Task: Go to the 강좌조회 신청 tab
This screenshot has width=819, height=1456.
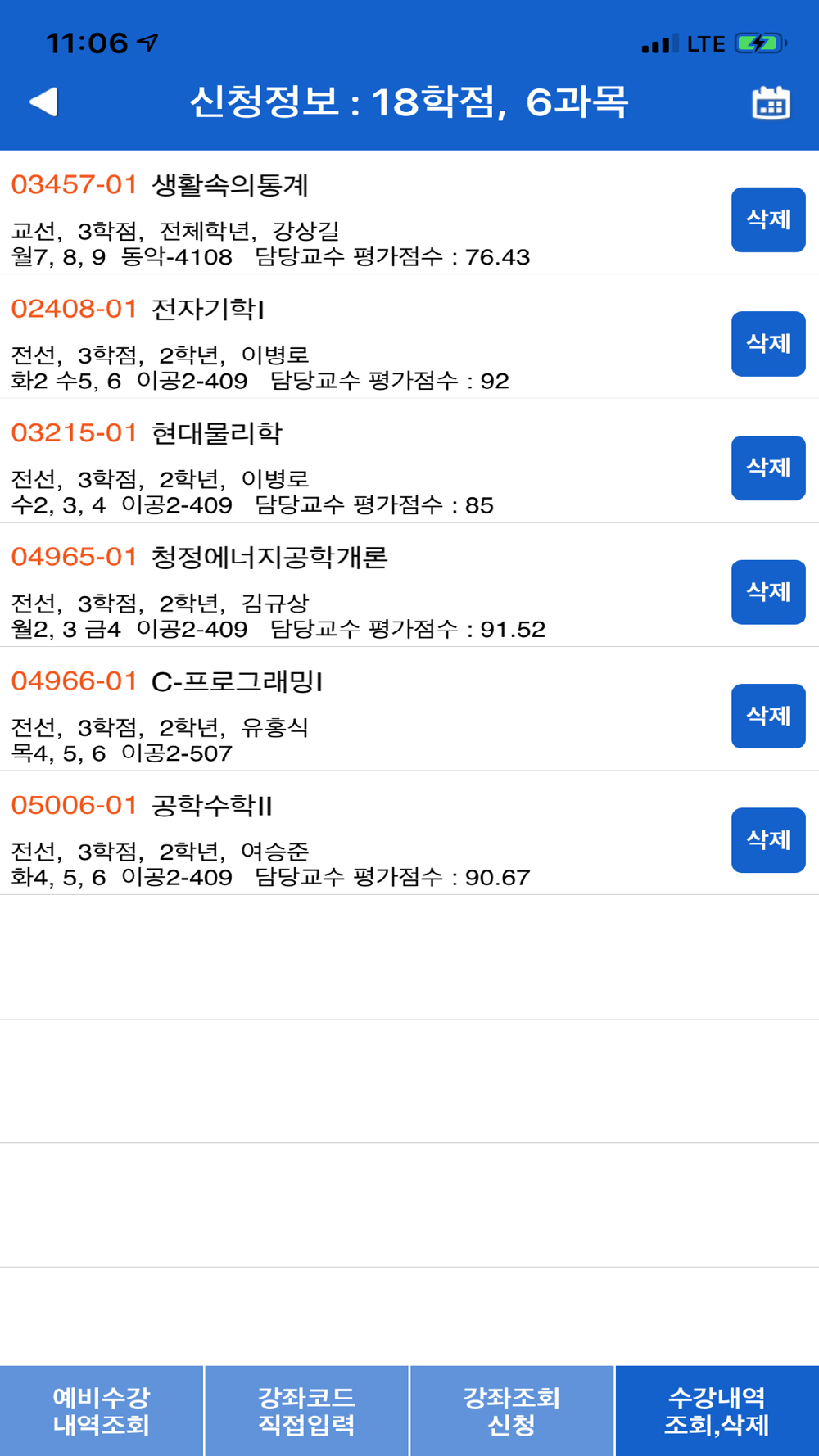Action: coord(512,1411)
